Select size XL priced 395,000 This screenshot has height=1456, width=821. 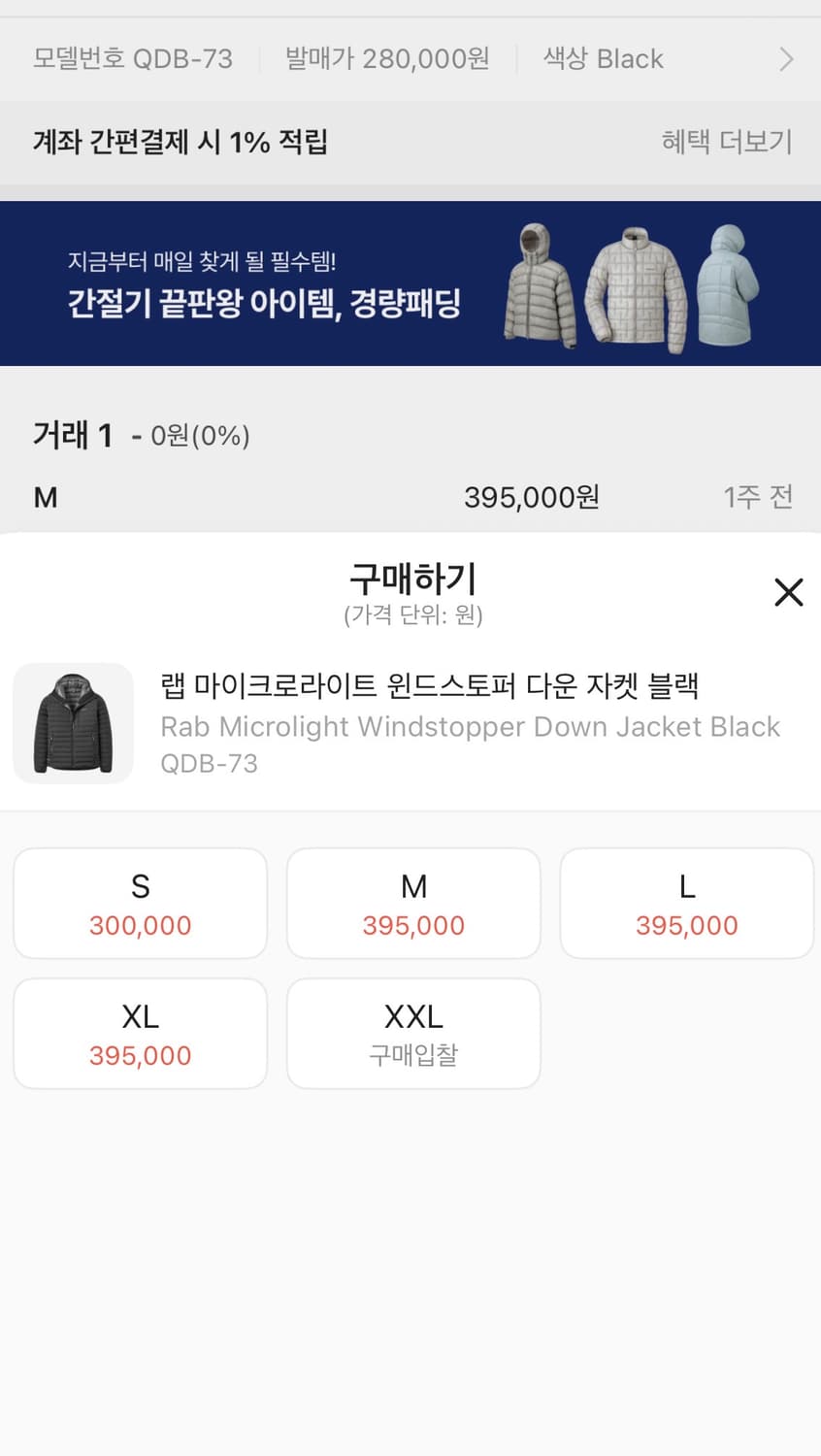(x=140, y=1033)
